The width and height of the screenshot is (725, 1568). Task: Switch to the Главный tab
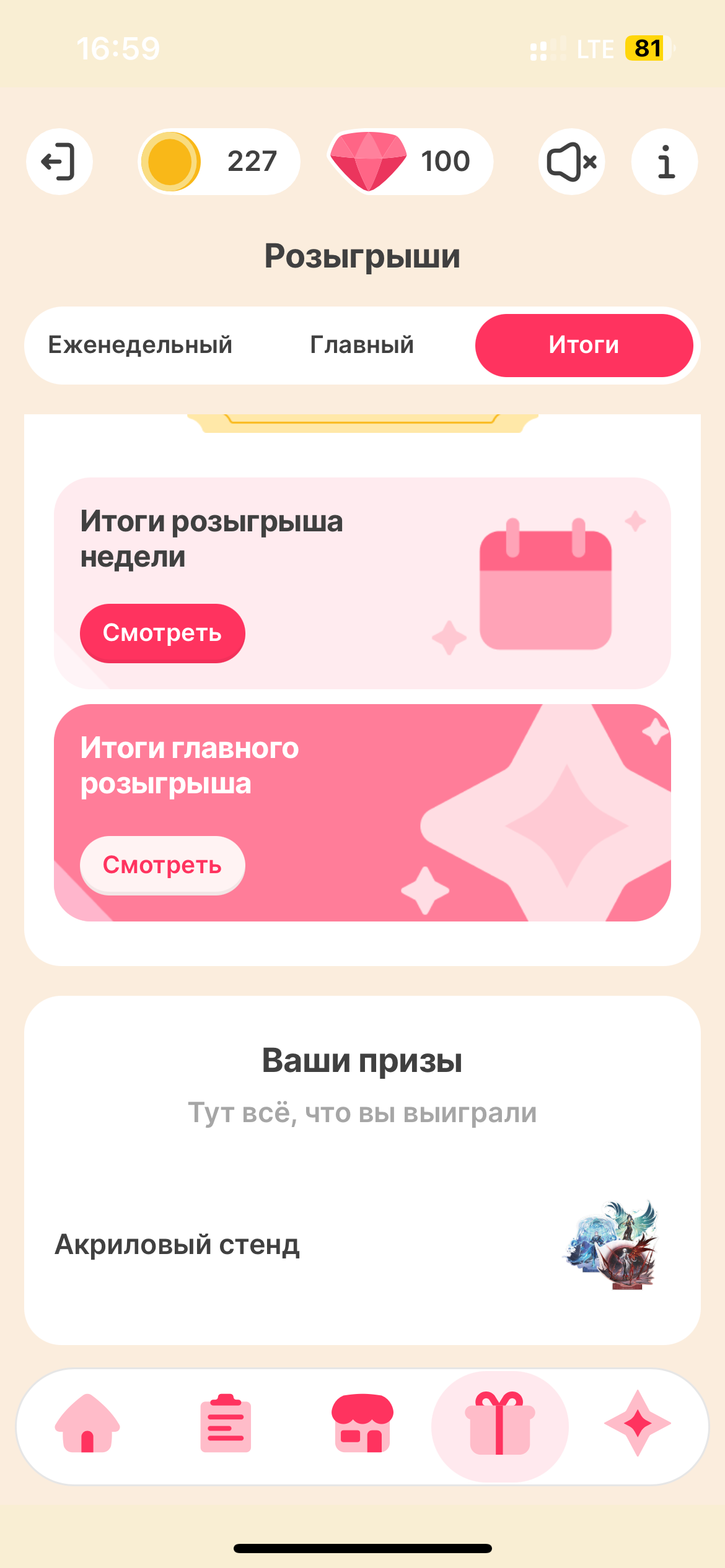click(x=362, y=345)
